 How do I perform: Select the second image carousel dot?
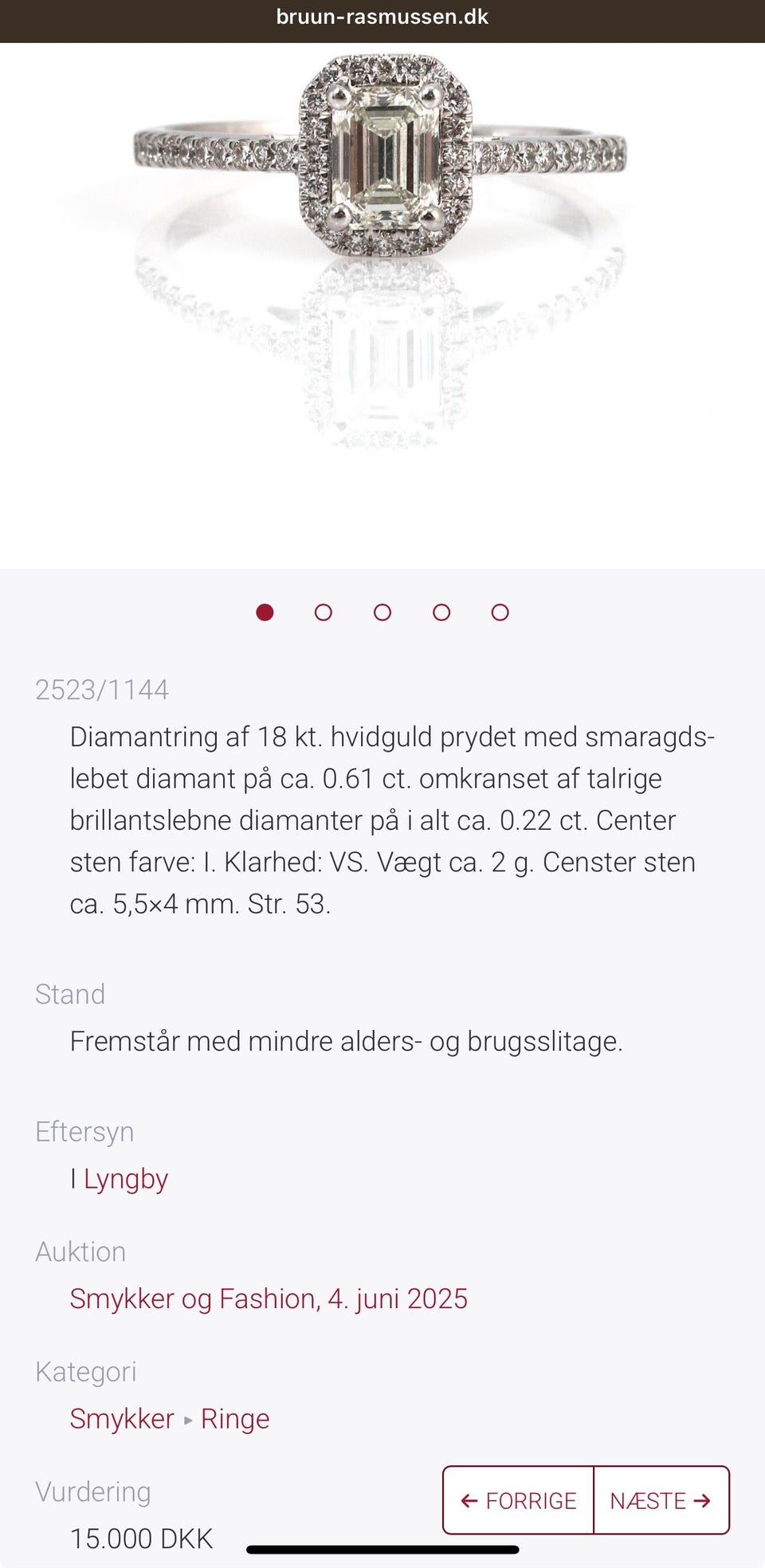point(322,613)
